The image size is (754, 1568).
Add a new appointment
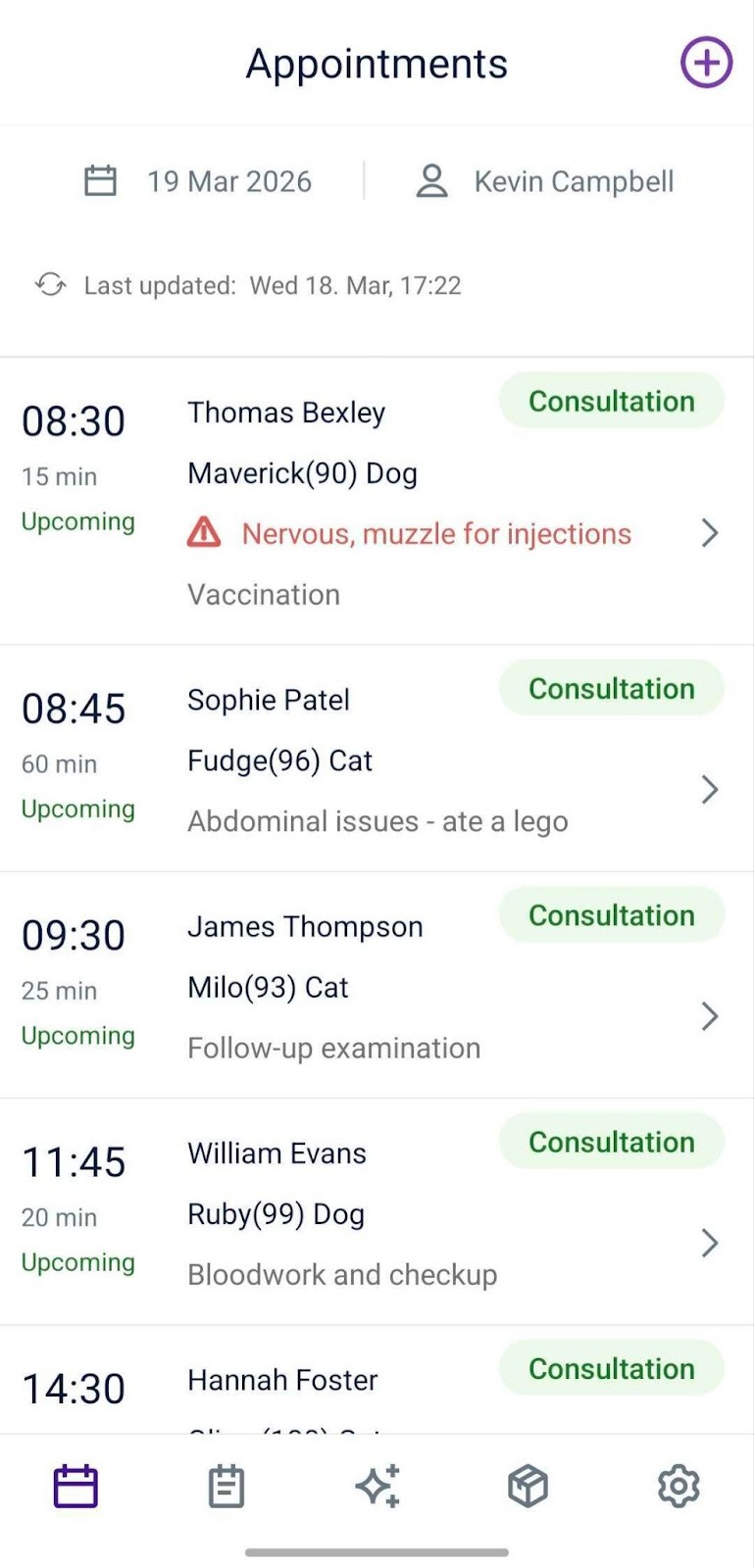pyautogui.click(x=706, y=63)
